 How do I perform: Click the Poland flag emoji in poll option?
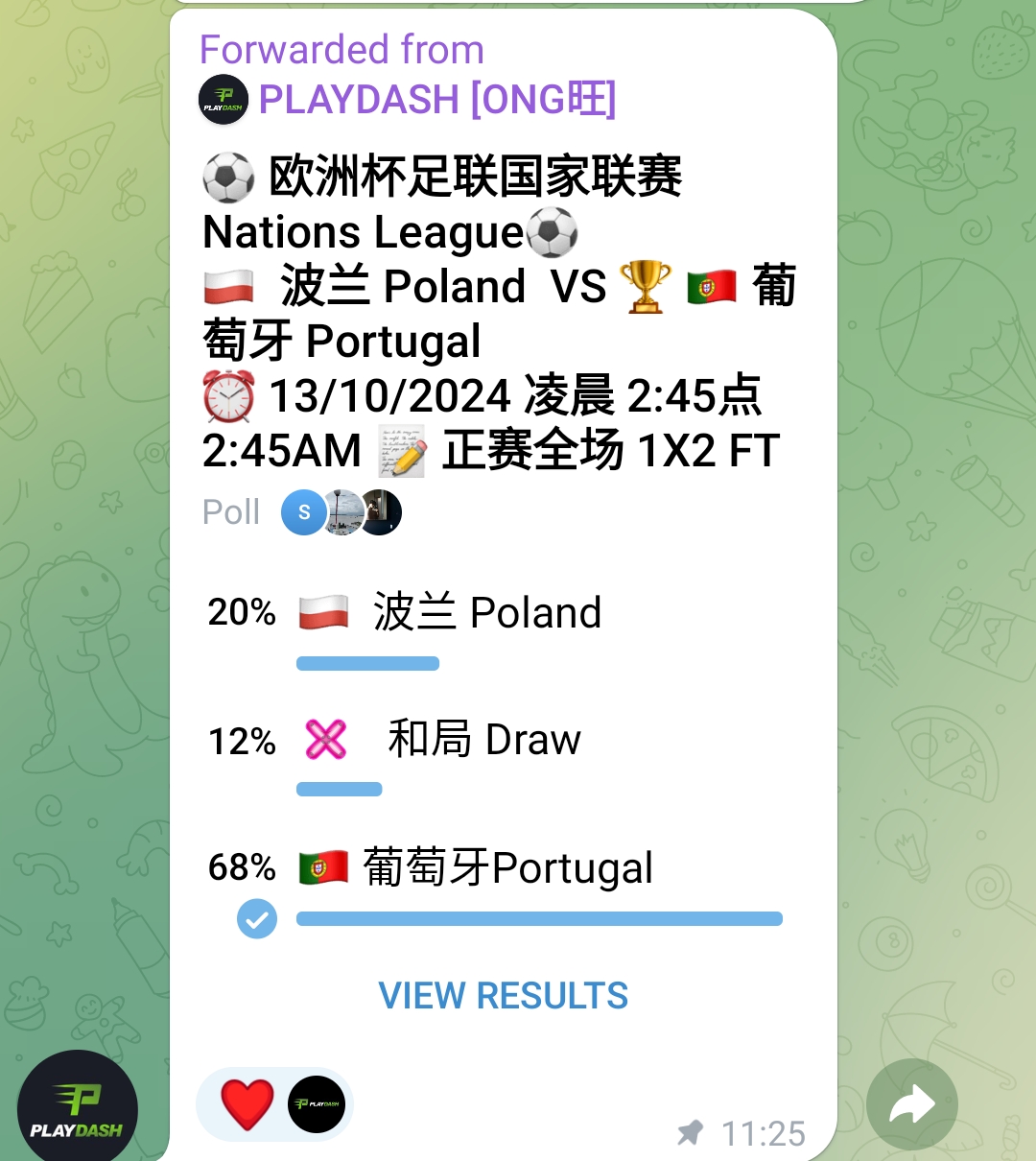tap(322, 611)
